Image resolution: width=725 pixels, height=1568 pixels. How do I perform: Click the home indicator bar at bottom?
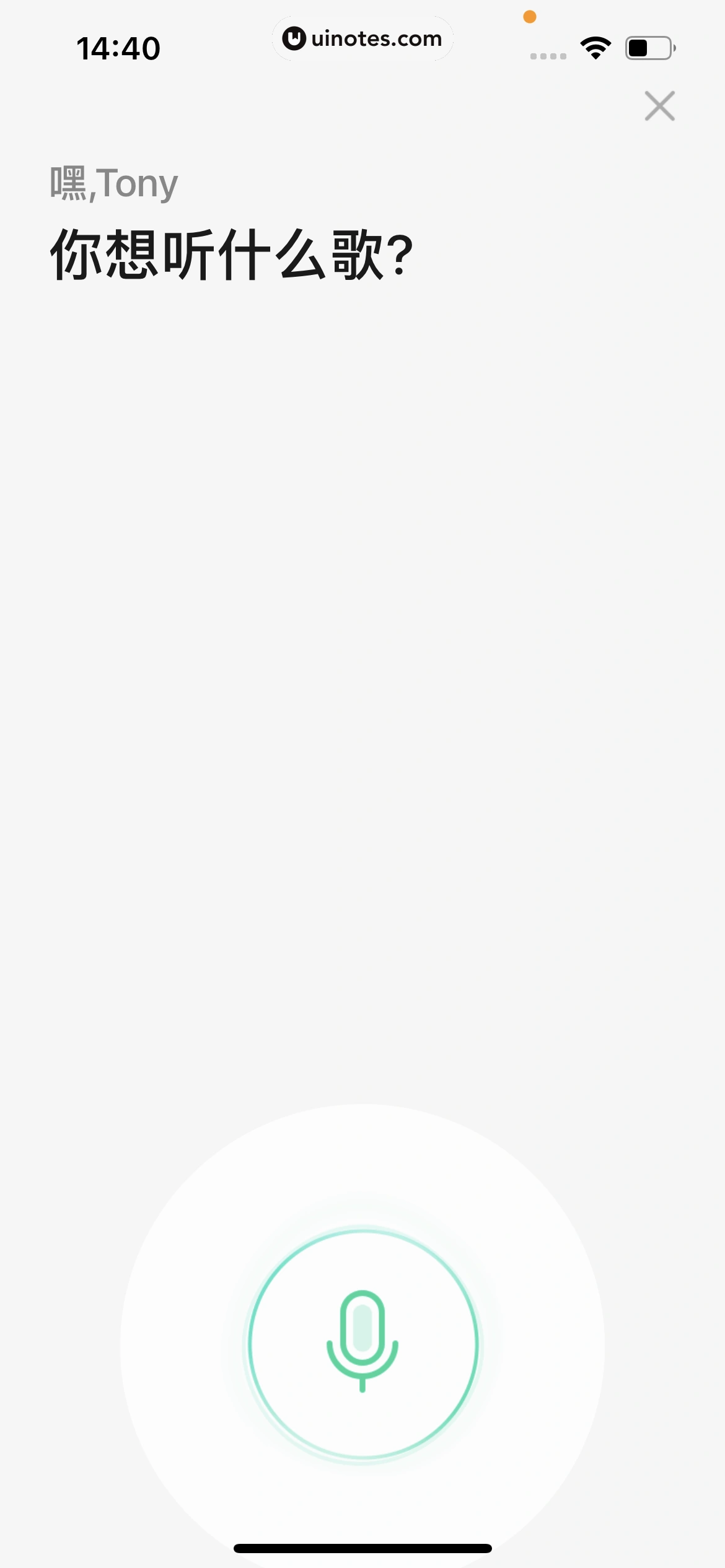point(362,1546)
